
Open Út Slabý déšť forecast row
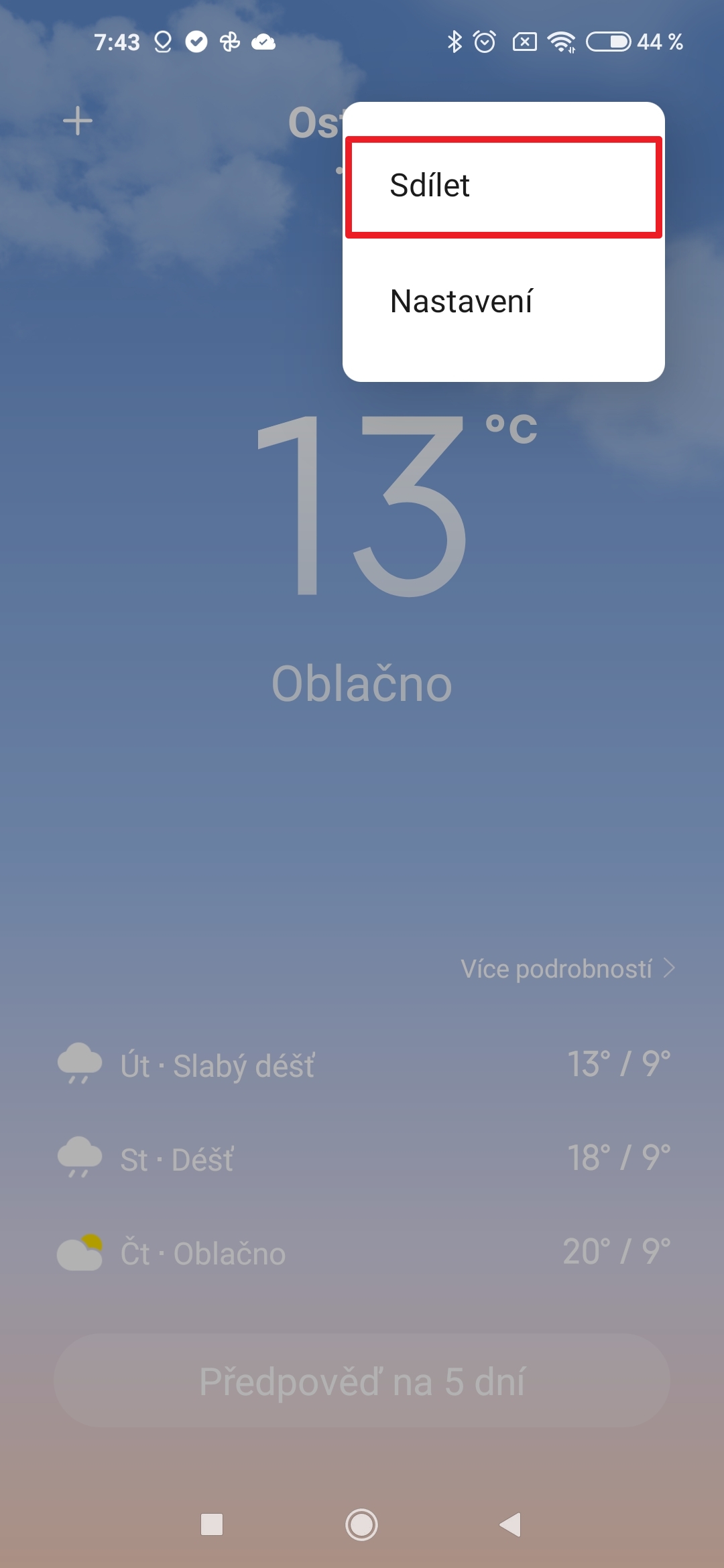point(362,1065)
